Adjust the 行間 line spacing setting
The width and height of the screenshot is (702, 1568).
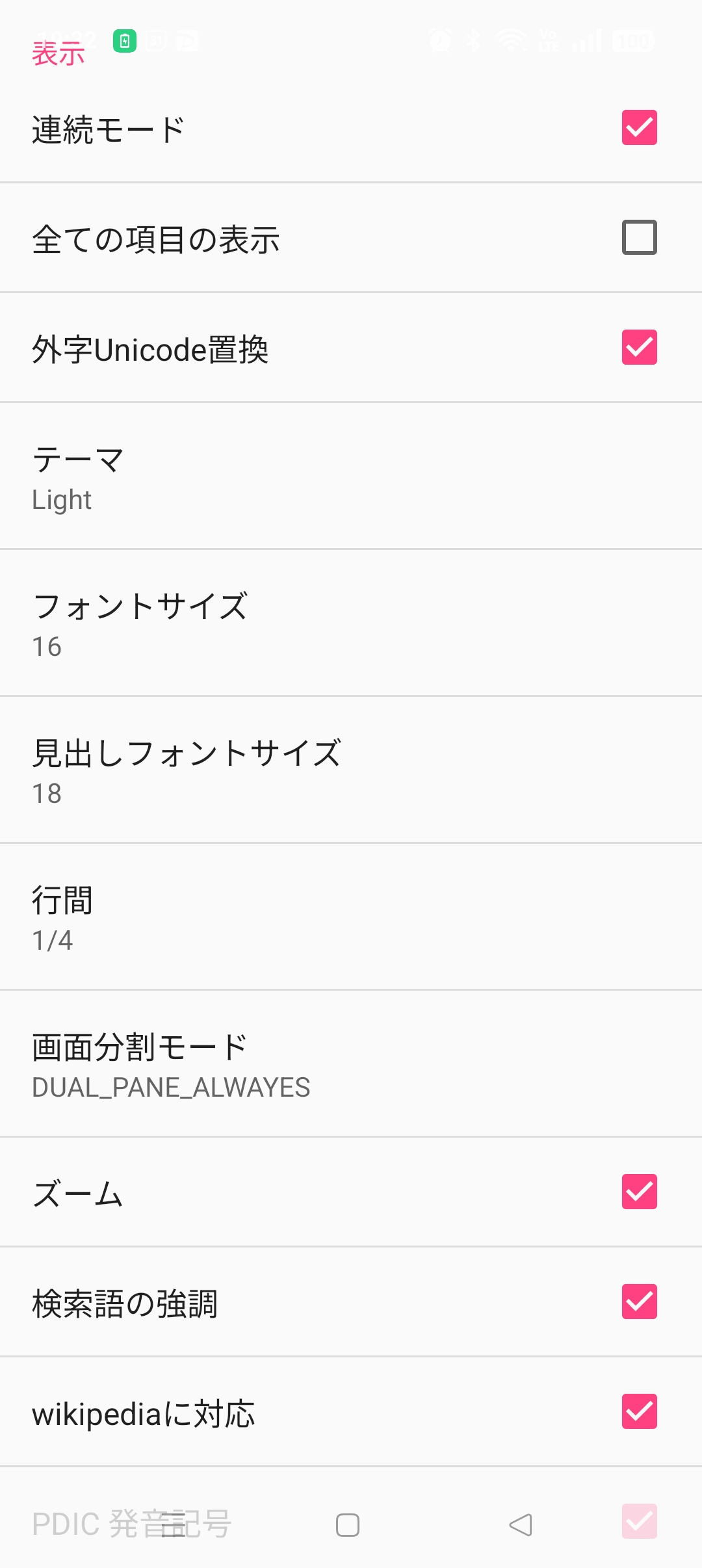[351, 917]
